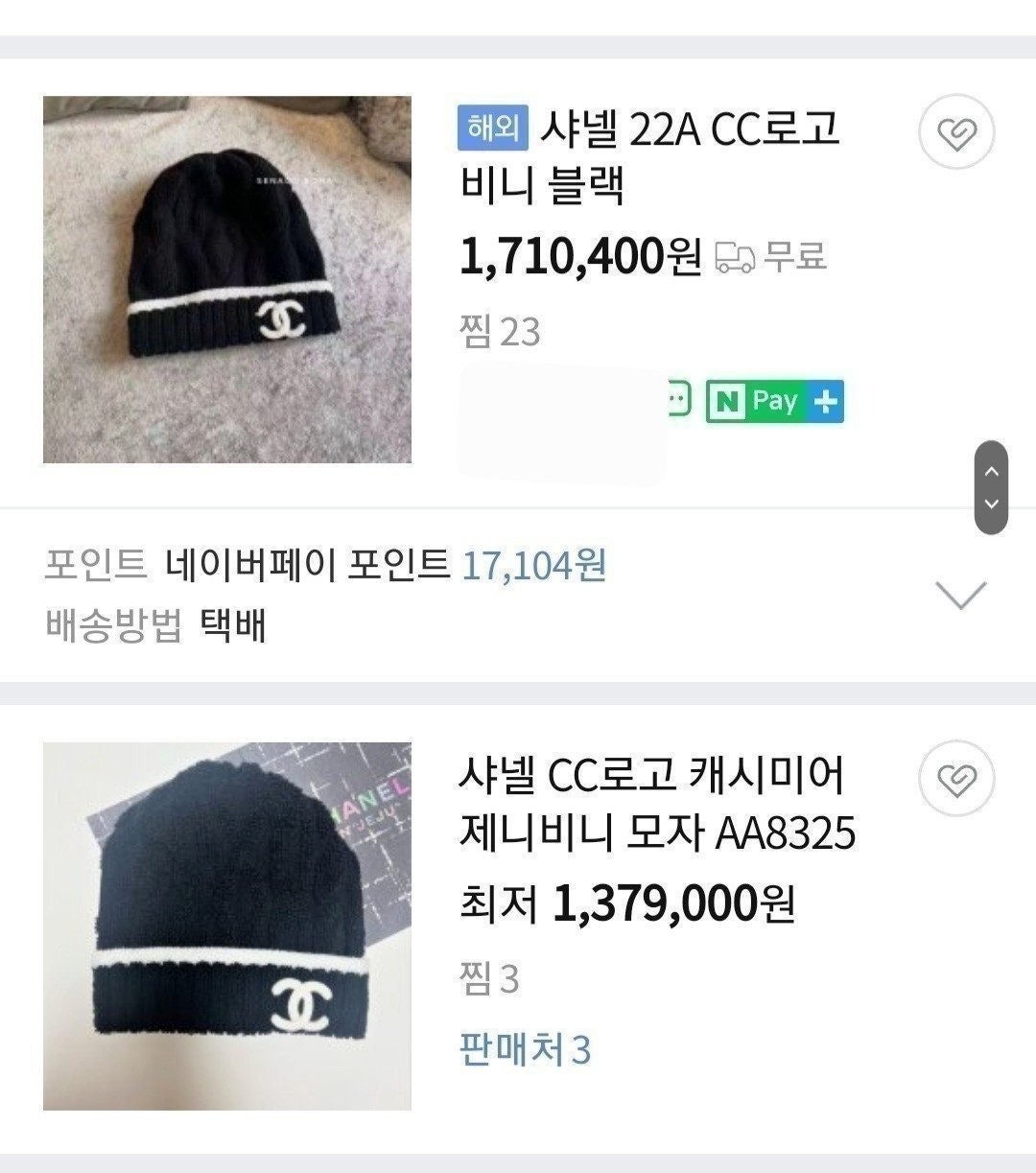Select the green plus icon beside N Pay
Image resolution: width=1036 pixels, height=1173 pixels.
(x=827, y=401)
